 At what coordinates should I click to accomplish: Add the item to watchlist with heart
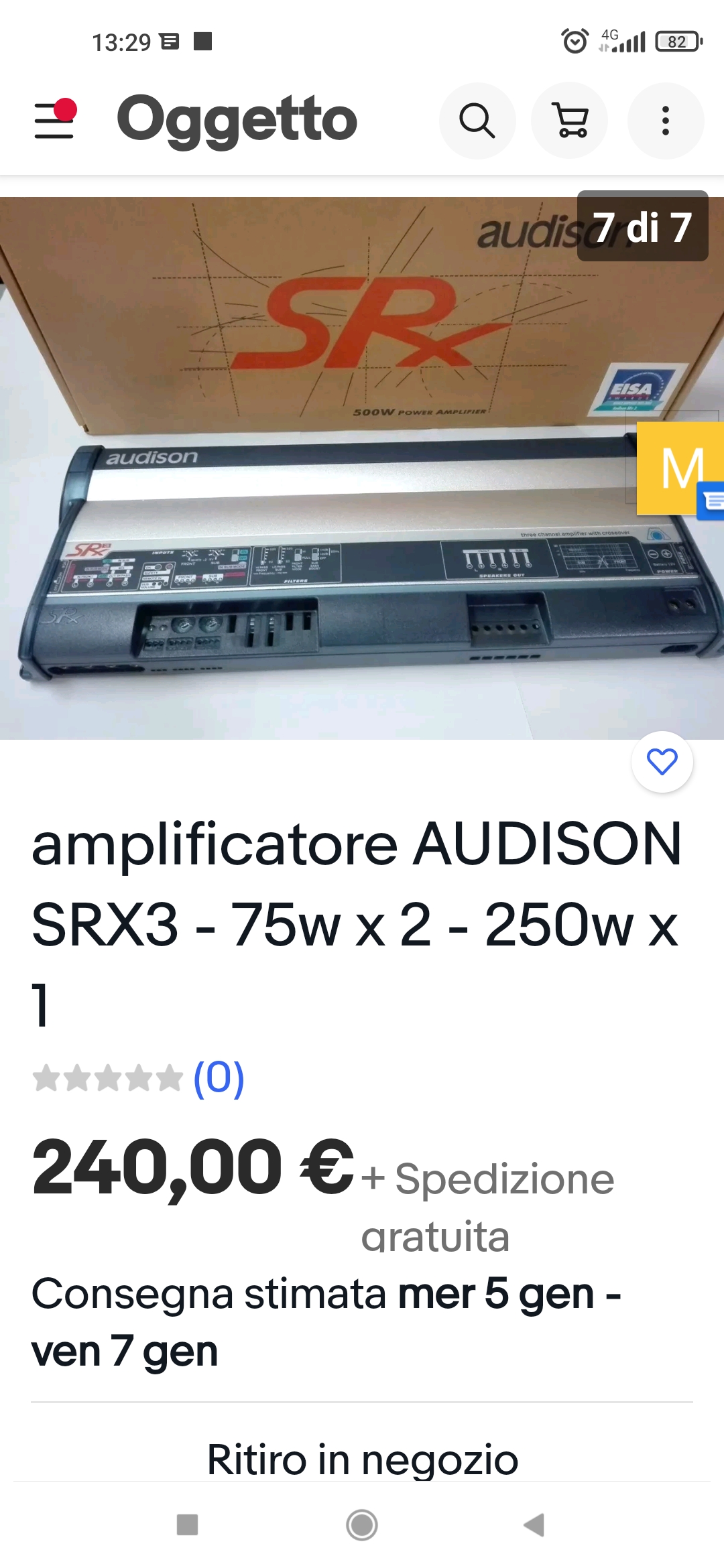coord(662,762)
